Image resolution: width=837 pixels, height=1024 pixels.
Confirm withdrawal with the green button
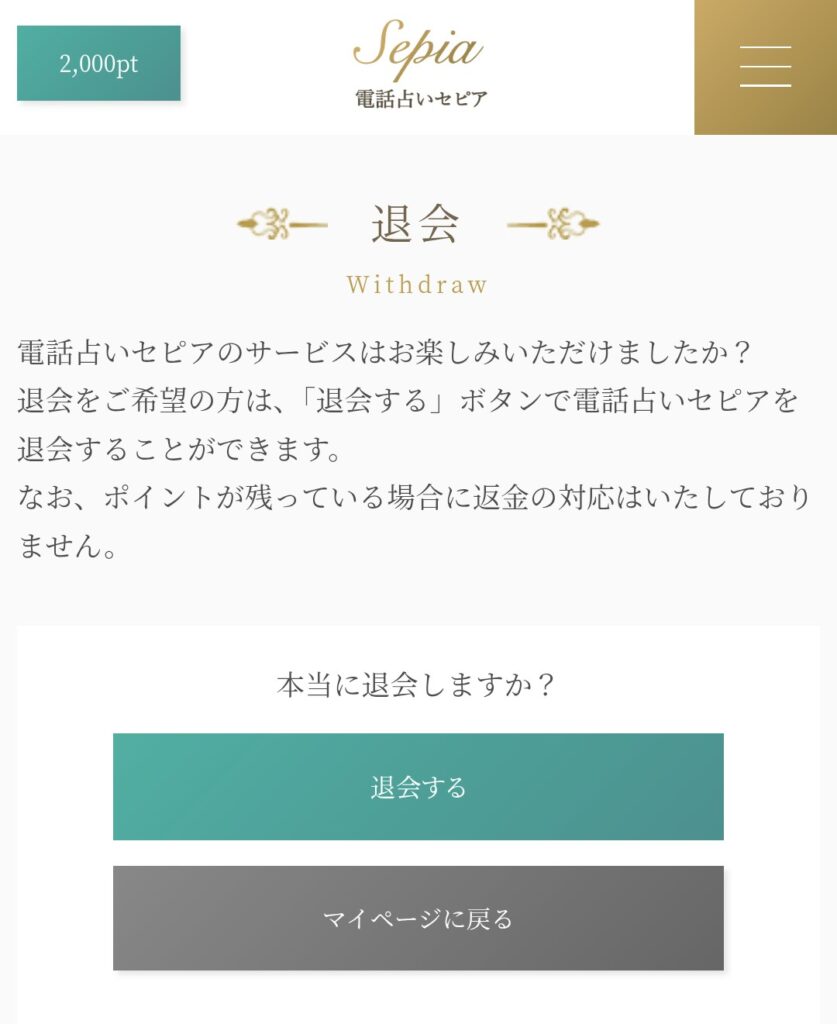tap(418, 787)
